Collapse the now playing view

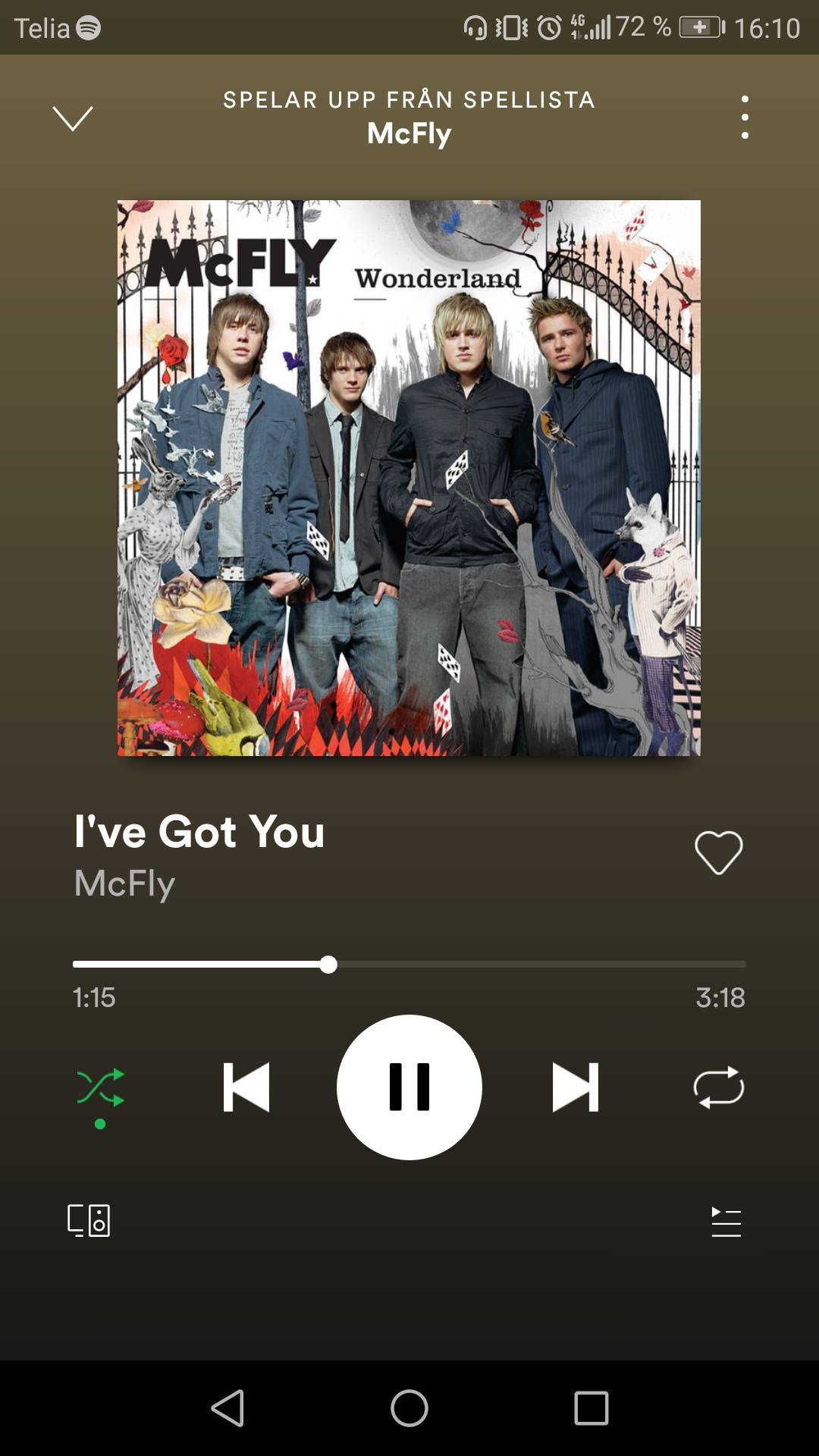click(72, 118)
